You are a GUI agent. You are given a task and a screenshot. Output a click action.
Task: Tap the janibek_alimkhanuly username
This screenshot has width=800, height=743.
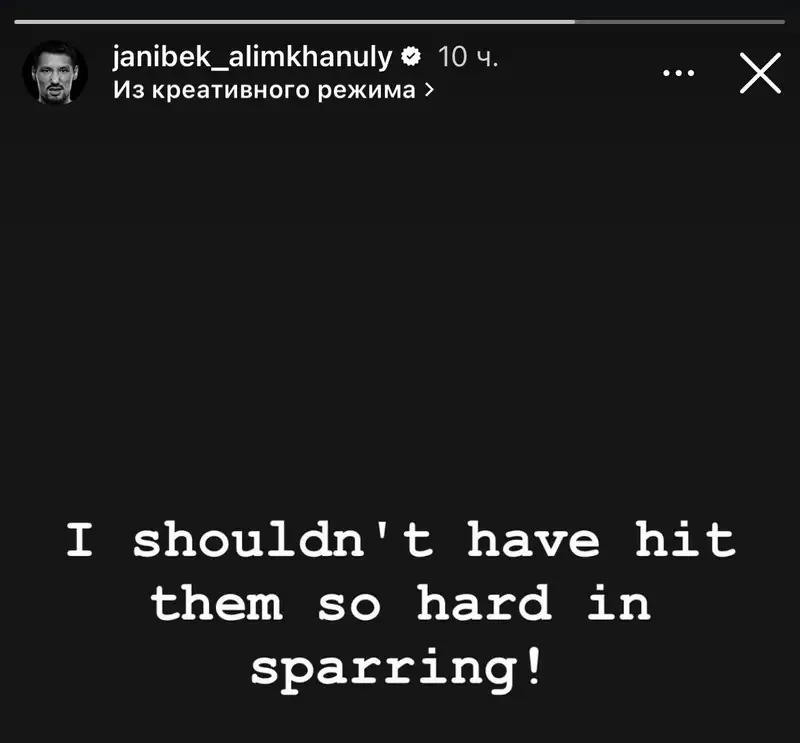point(253,56)
